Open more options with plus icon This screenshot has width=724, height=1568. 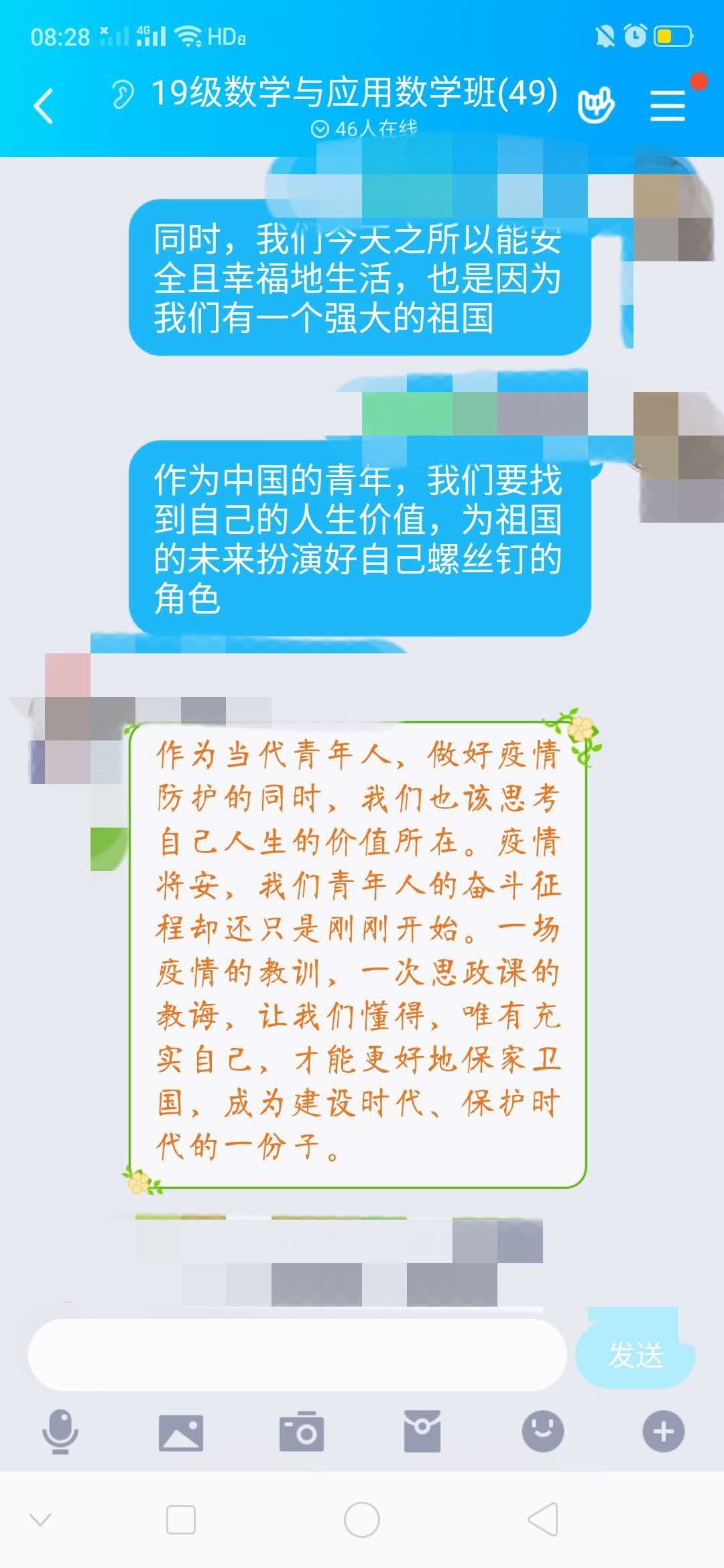coord(664,1431)
